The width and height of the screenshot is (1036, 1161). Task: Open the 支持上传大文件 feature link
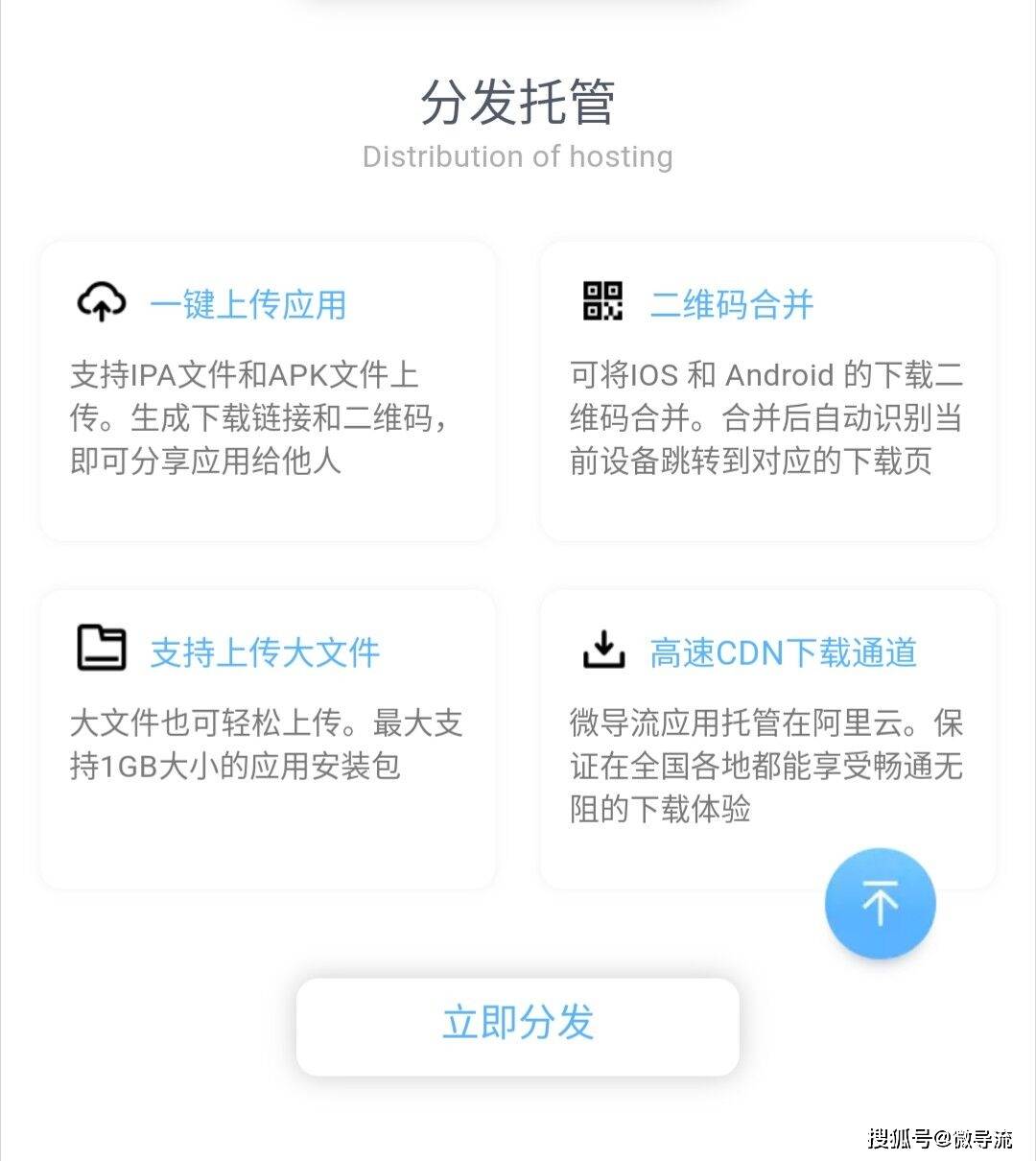266,652
